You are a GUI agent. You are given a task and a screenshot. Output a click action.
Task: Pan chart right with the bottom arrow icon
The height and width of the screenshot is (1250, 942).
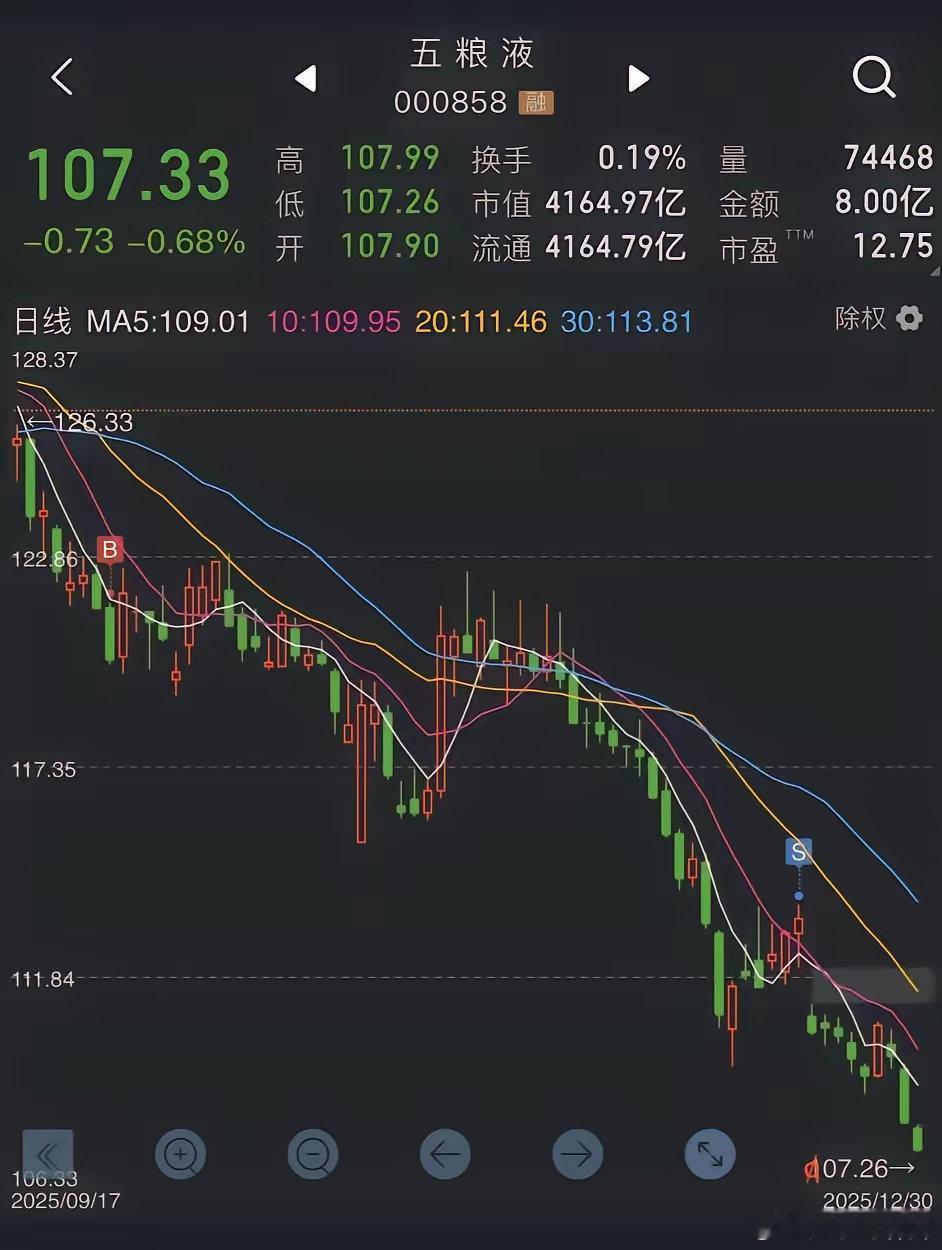point(578,1154)
